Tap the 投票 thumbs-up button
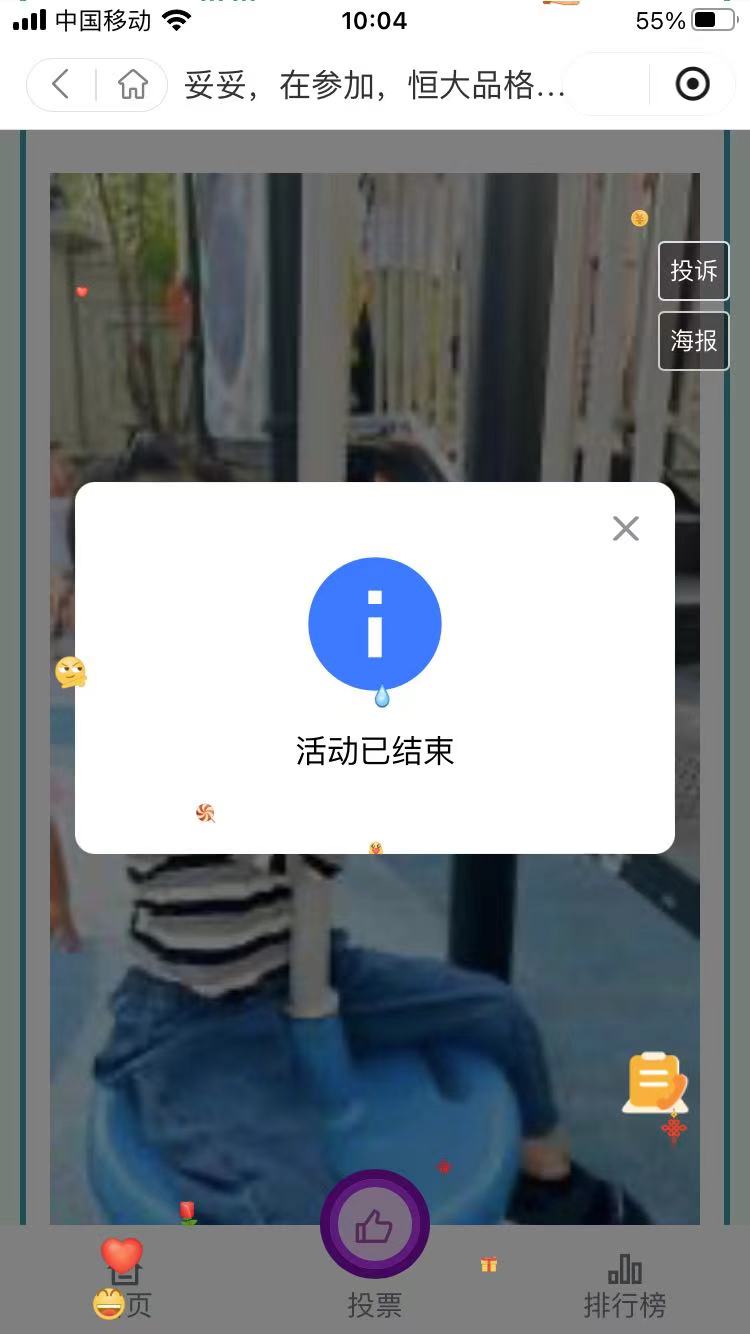The image size is (750, 1334). click(374, 1226)
